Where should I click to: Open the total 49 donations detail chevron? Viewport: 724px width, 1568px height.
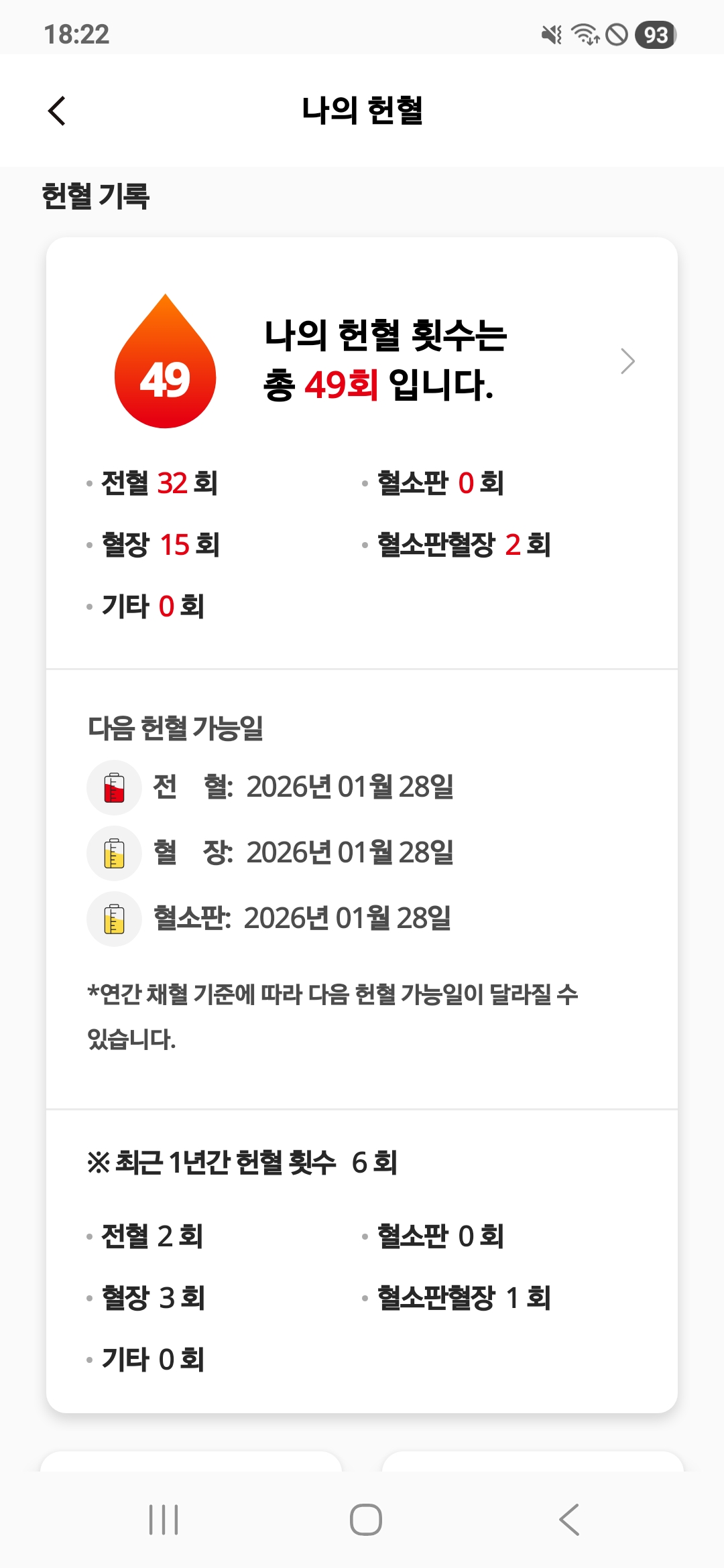tap(627, 361)
